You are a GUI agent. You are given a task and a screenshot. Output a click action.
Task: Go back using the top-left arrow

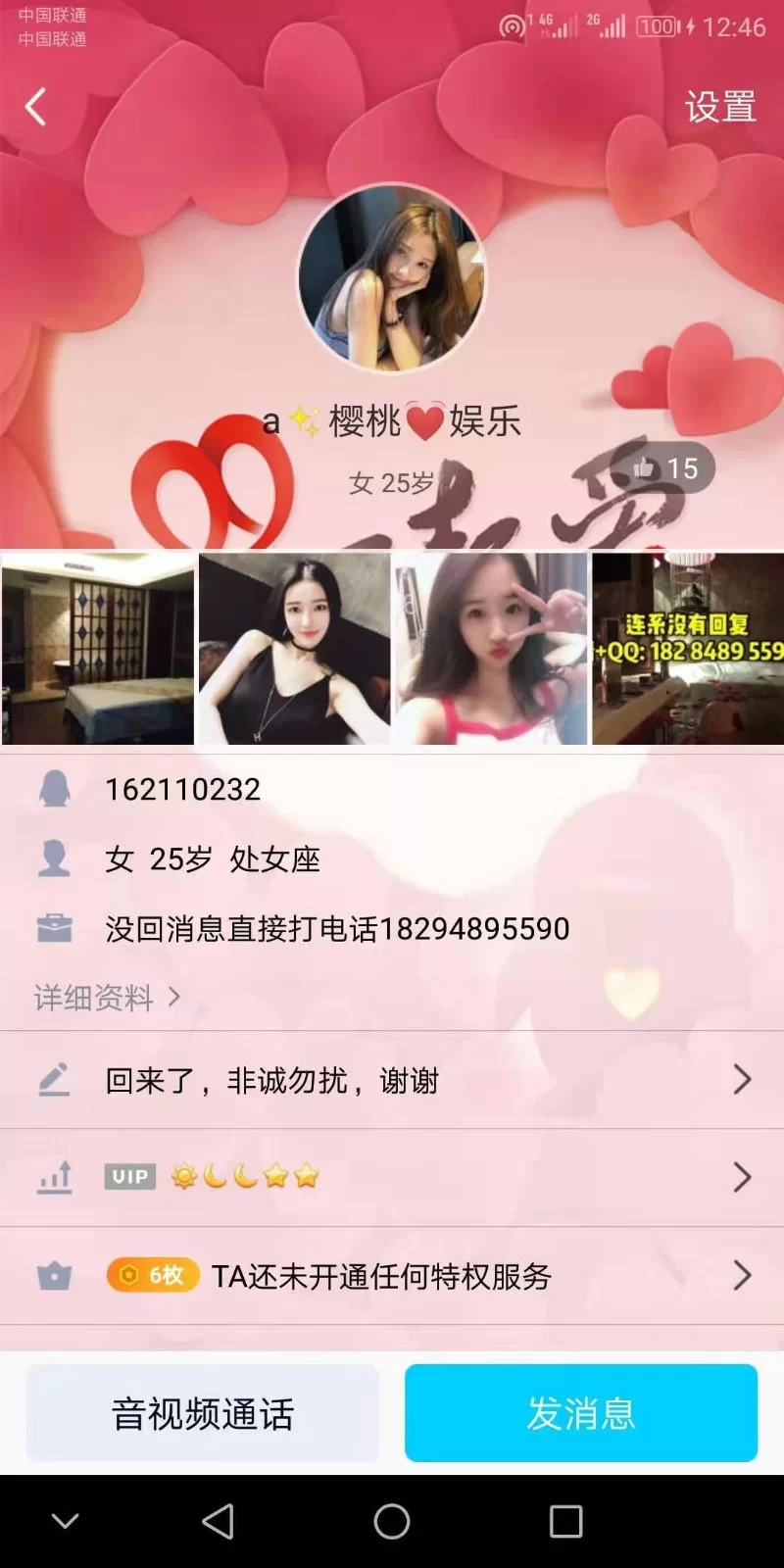pos(36,107)
